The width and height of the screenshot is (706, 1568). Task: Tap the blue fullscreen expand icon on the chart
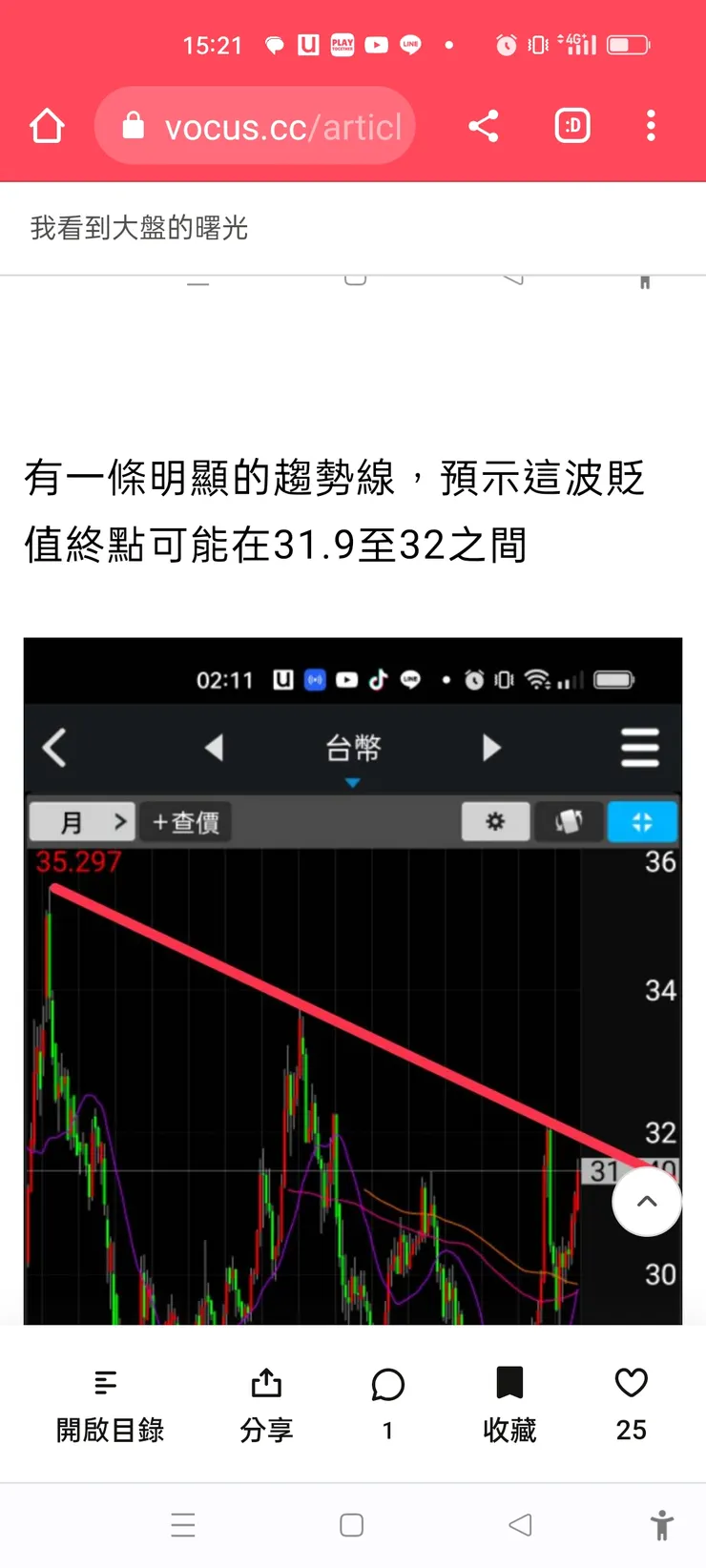coord(642,821)
